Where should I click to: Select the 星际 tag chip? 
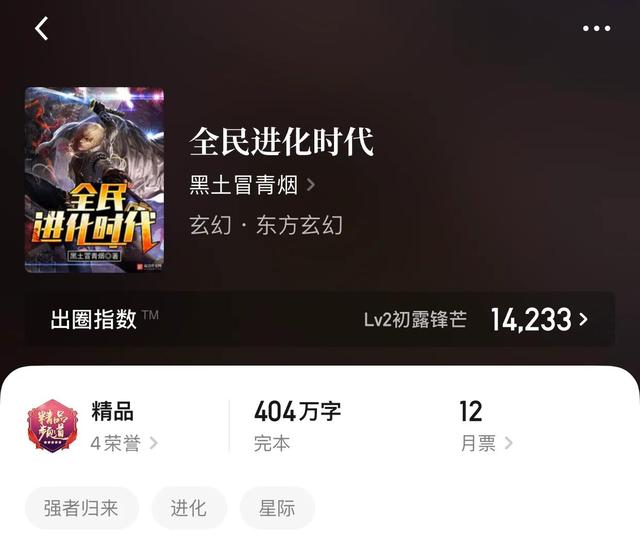[277, 508]
